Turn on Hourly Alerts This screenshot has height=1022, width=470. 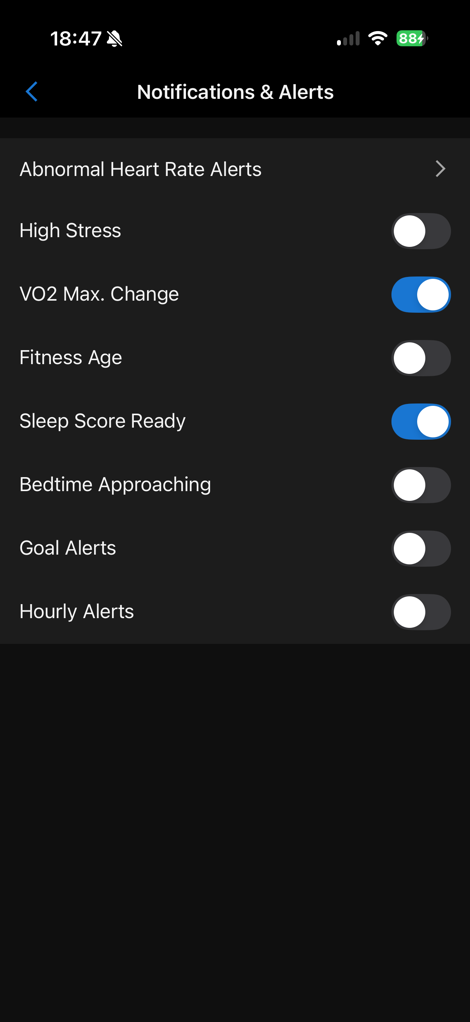[x=421, y=613]
